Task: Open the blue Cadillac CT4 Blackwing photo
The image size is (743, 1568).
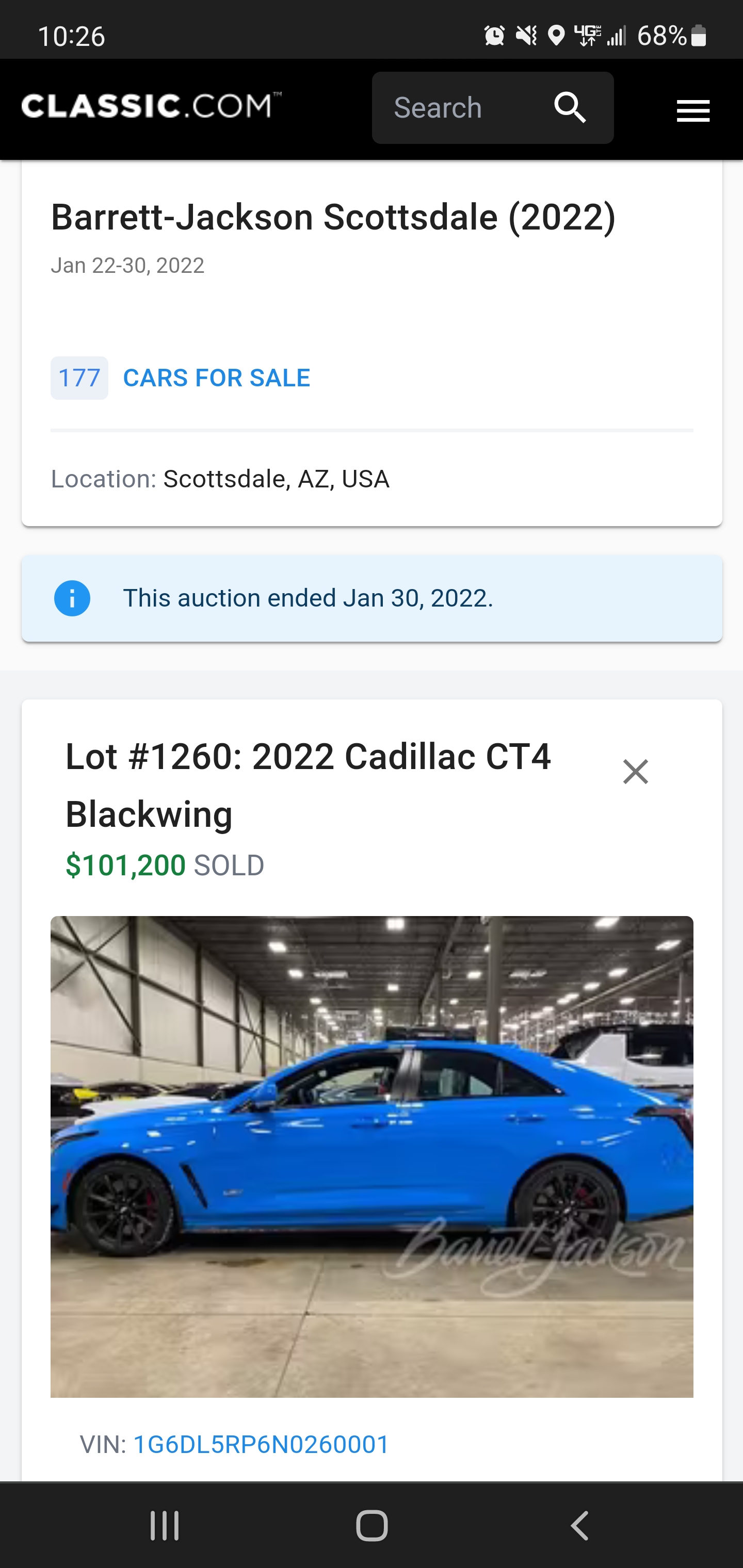Action: pyautogui.click(x=372, y=1156)
